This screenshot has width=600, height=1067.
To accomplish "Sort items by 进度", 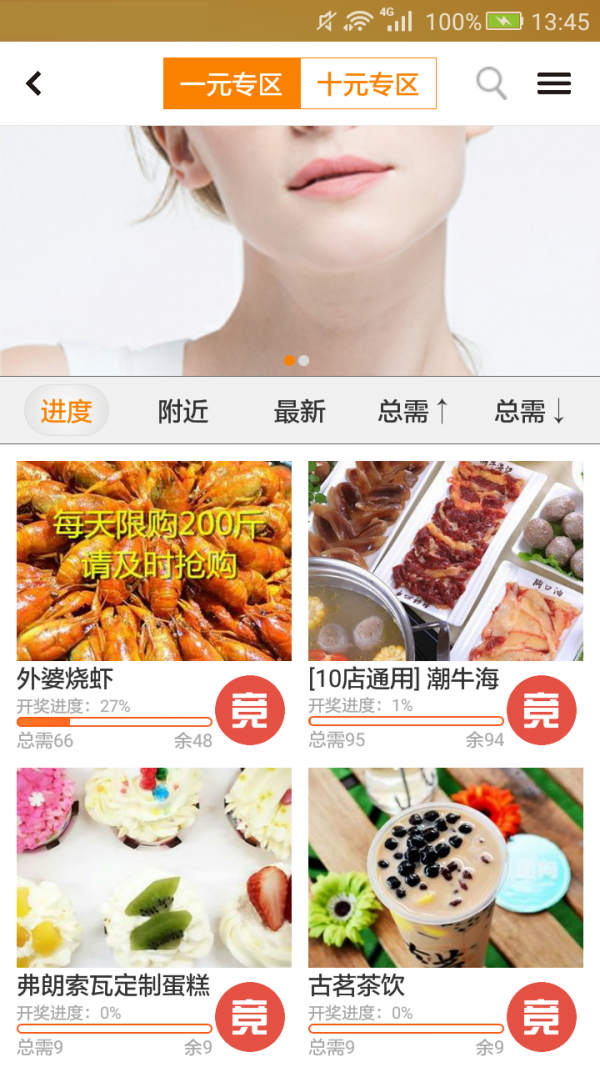I will tap(66, 410).
